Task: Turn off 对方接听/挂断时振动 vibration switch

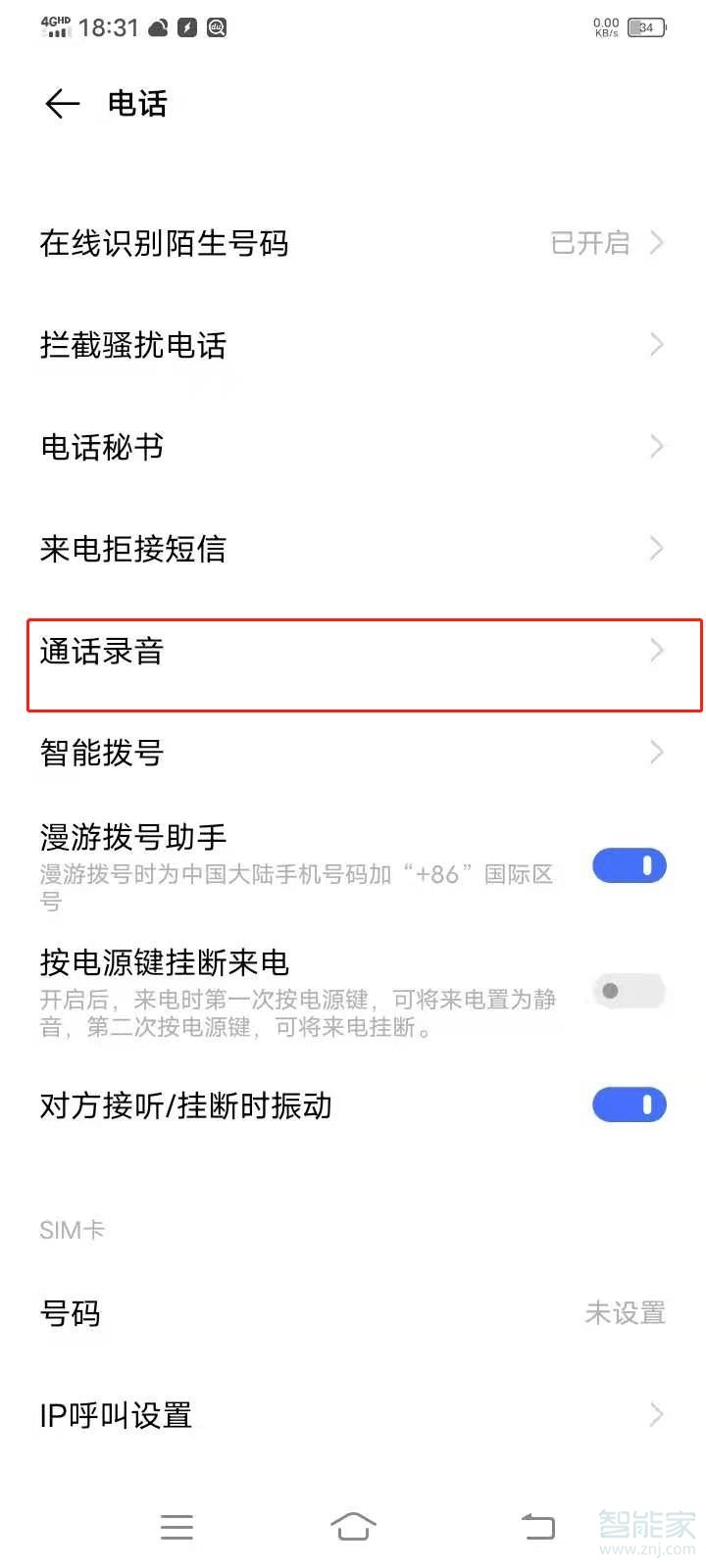Action: pyautogui.click(x=629, y=1104)
